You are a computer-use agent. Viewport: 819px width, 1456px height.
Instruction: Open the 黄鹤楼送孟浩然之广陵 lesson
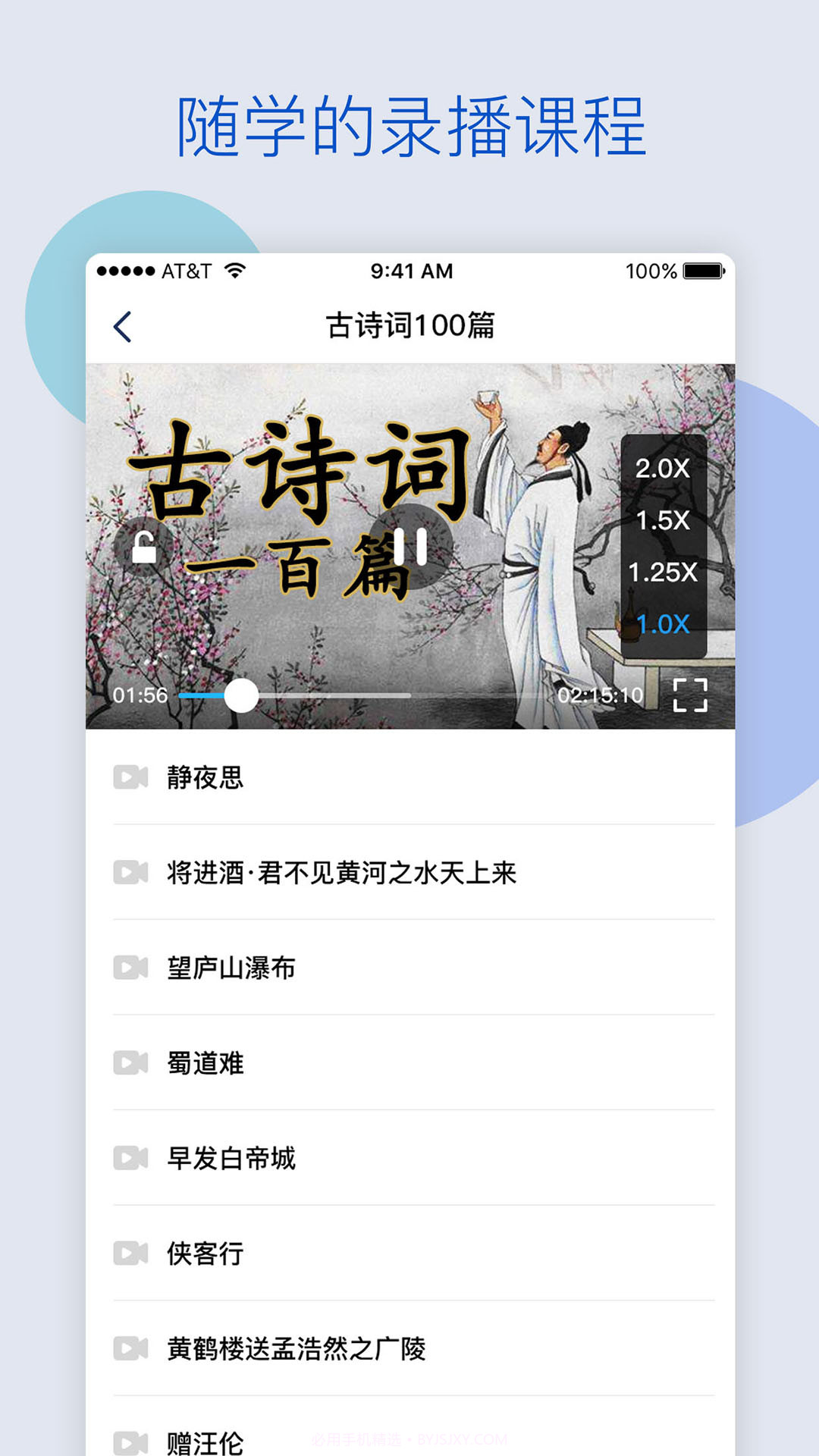point(296,1350)
